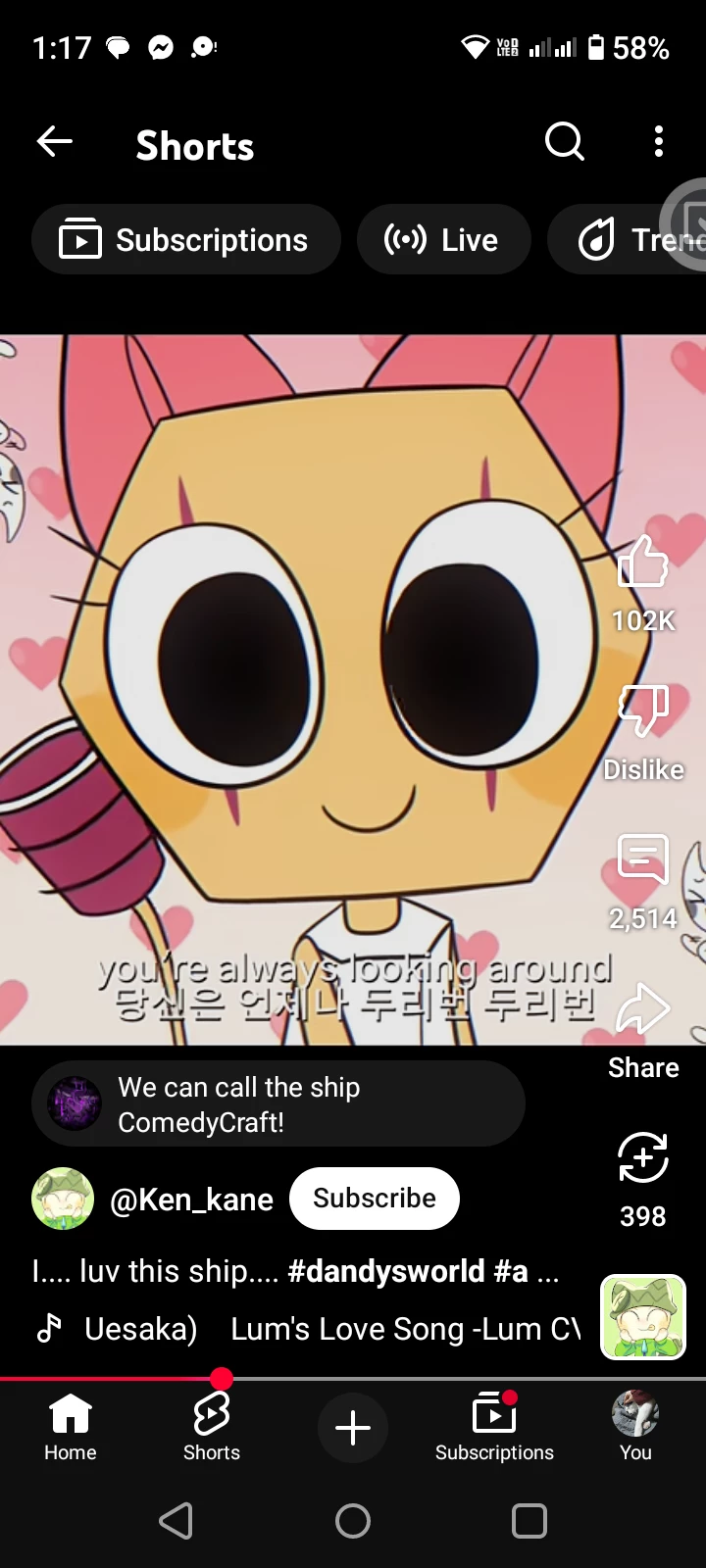Open the comments with 2,514 replies

(x=642, y=859)
